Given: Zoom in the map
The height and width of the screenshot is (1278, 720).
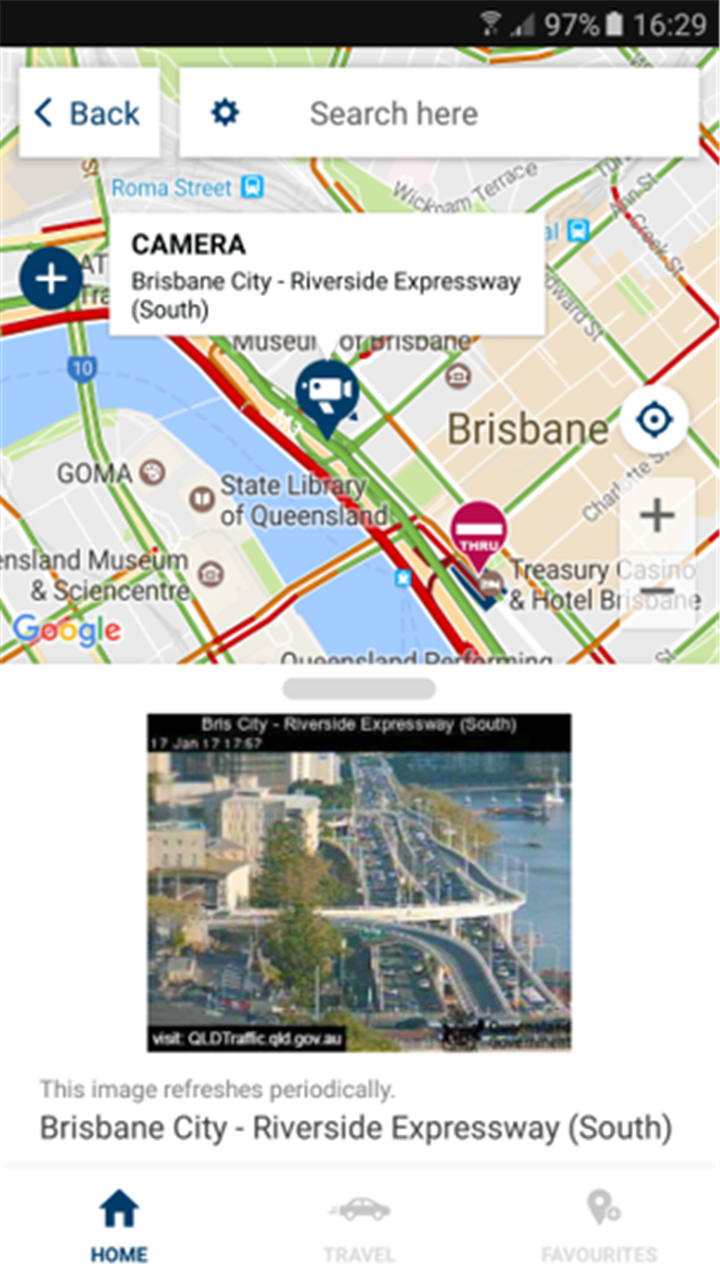Looking at the screenshot, I should coord(657,516).
